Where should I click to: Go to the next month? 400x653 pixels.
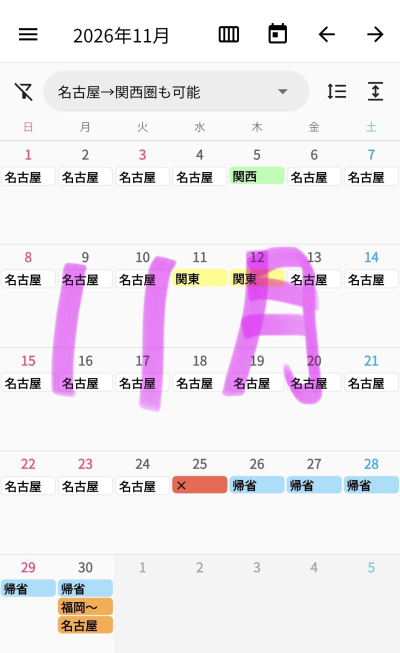[x=375, y=35]
